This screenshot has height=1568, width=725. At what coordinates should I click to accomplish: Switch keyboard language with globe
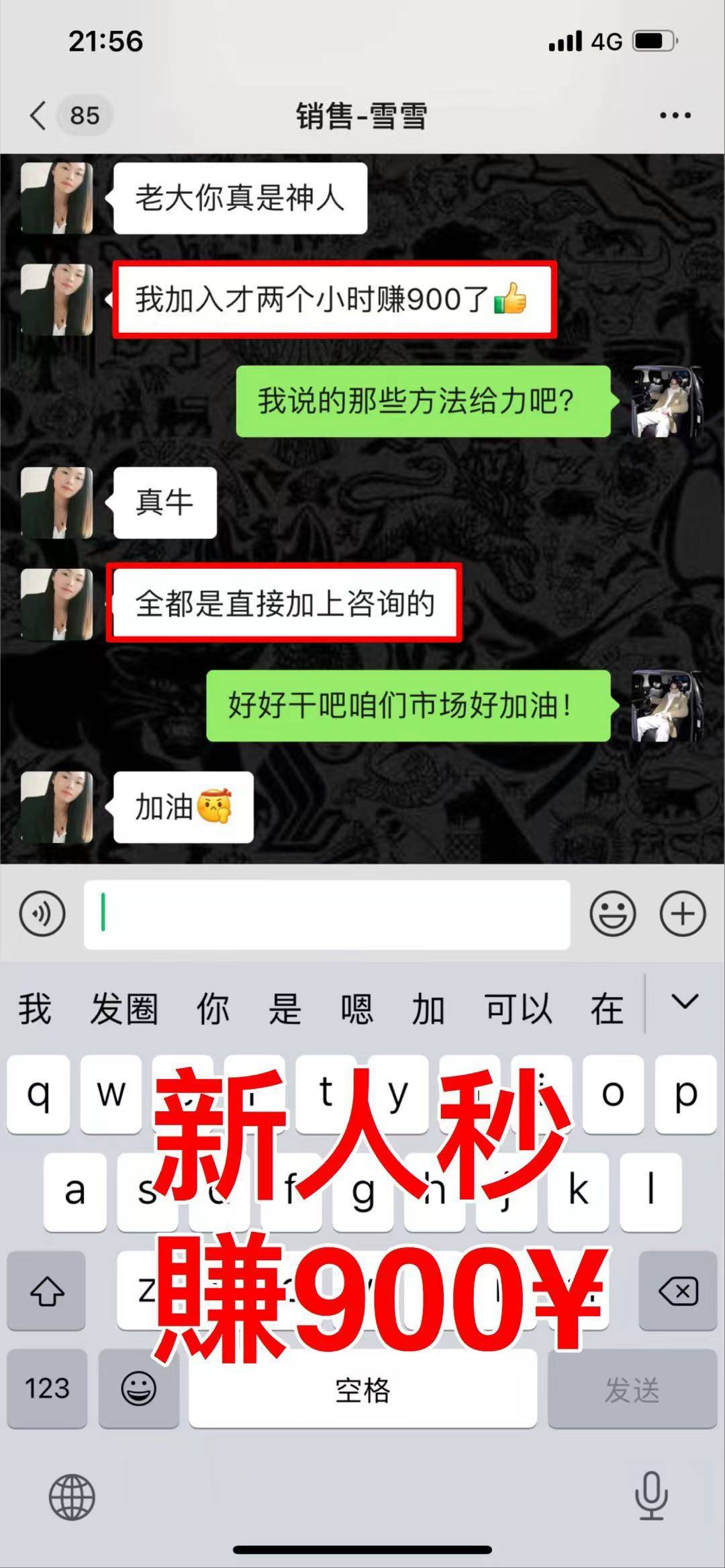pyautogui.click(x=72, y=1497)
